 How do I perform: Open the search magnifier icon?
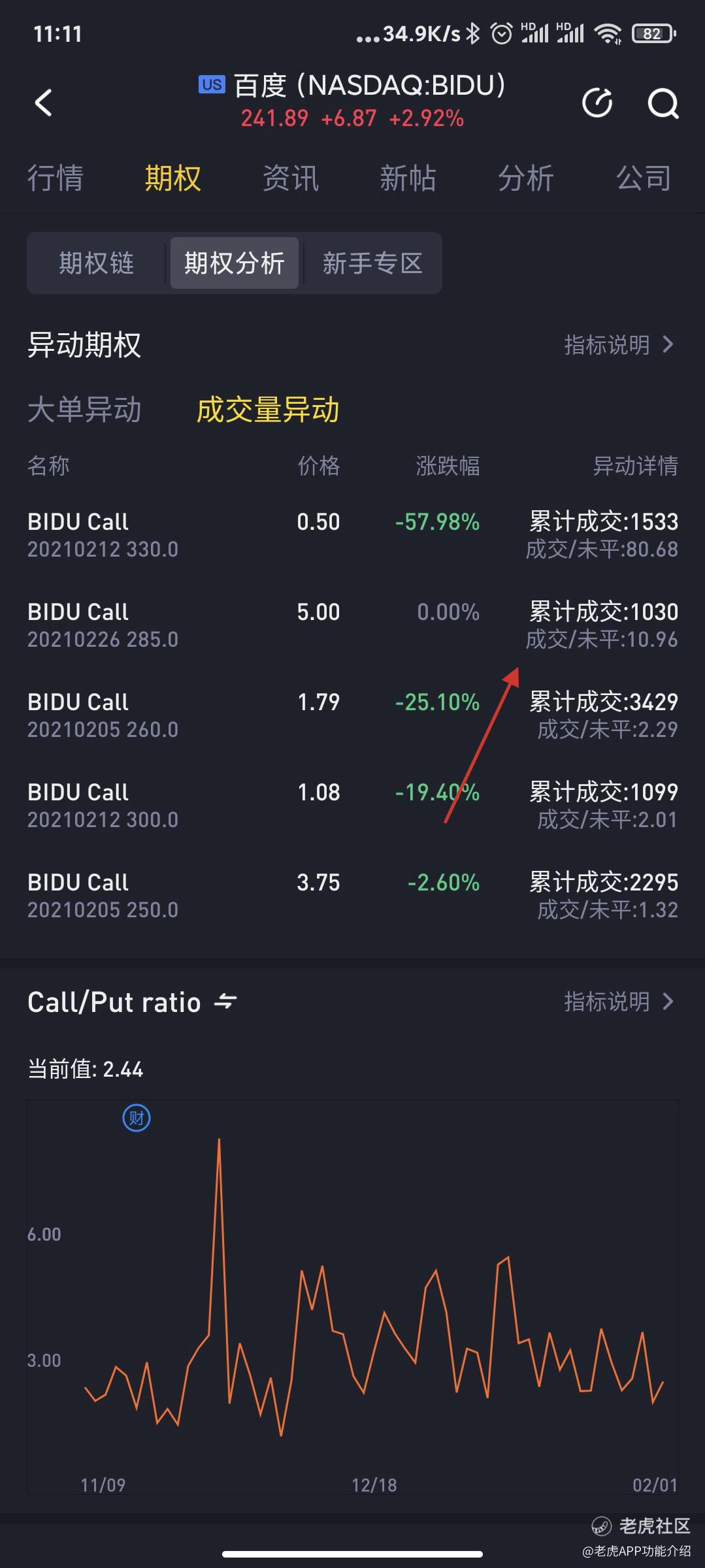click(x=663, y=103)
